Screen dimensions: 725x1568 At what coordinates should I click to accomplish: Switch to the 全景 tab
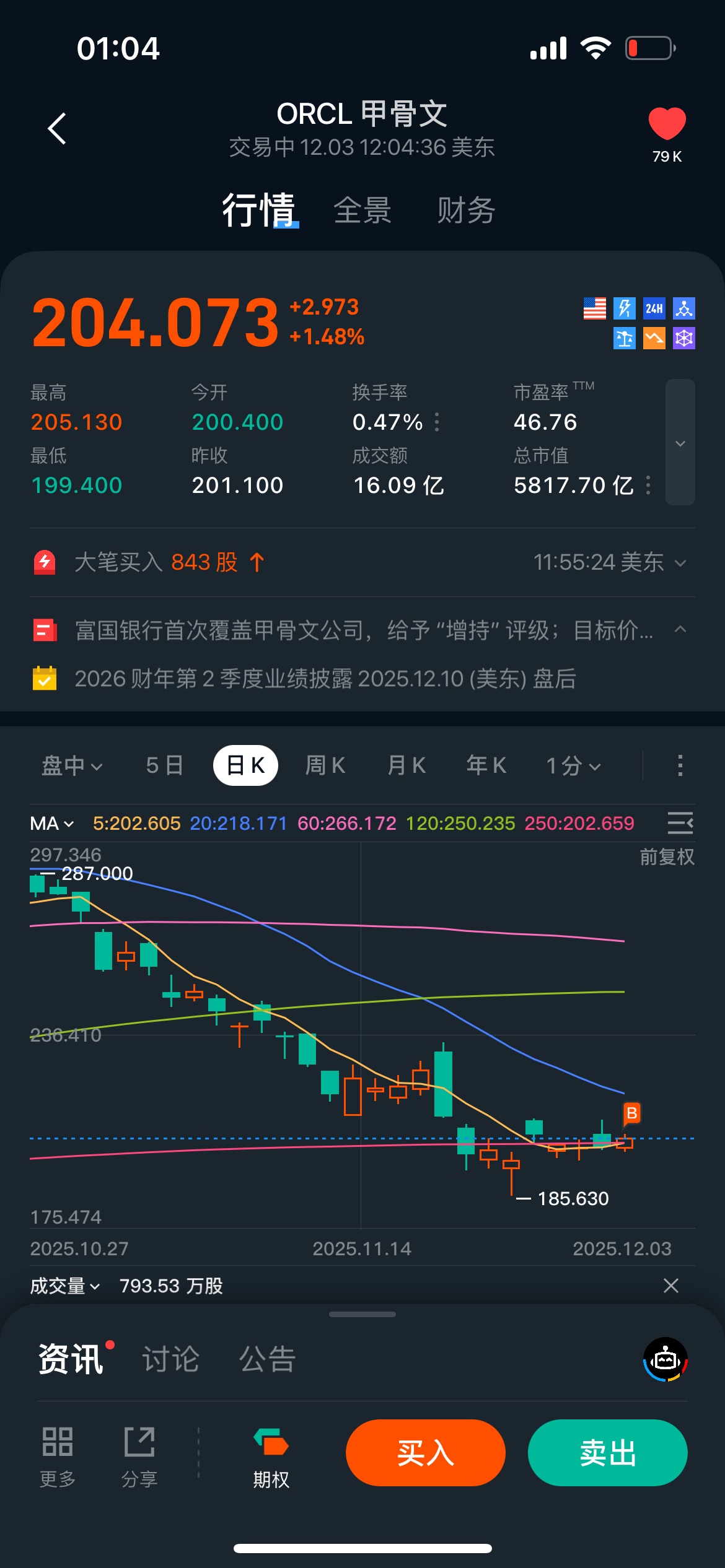coord(362,211)
